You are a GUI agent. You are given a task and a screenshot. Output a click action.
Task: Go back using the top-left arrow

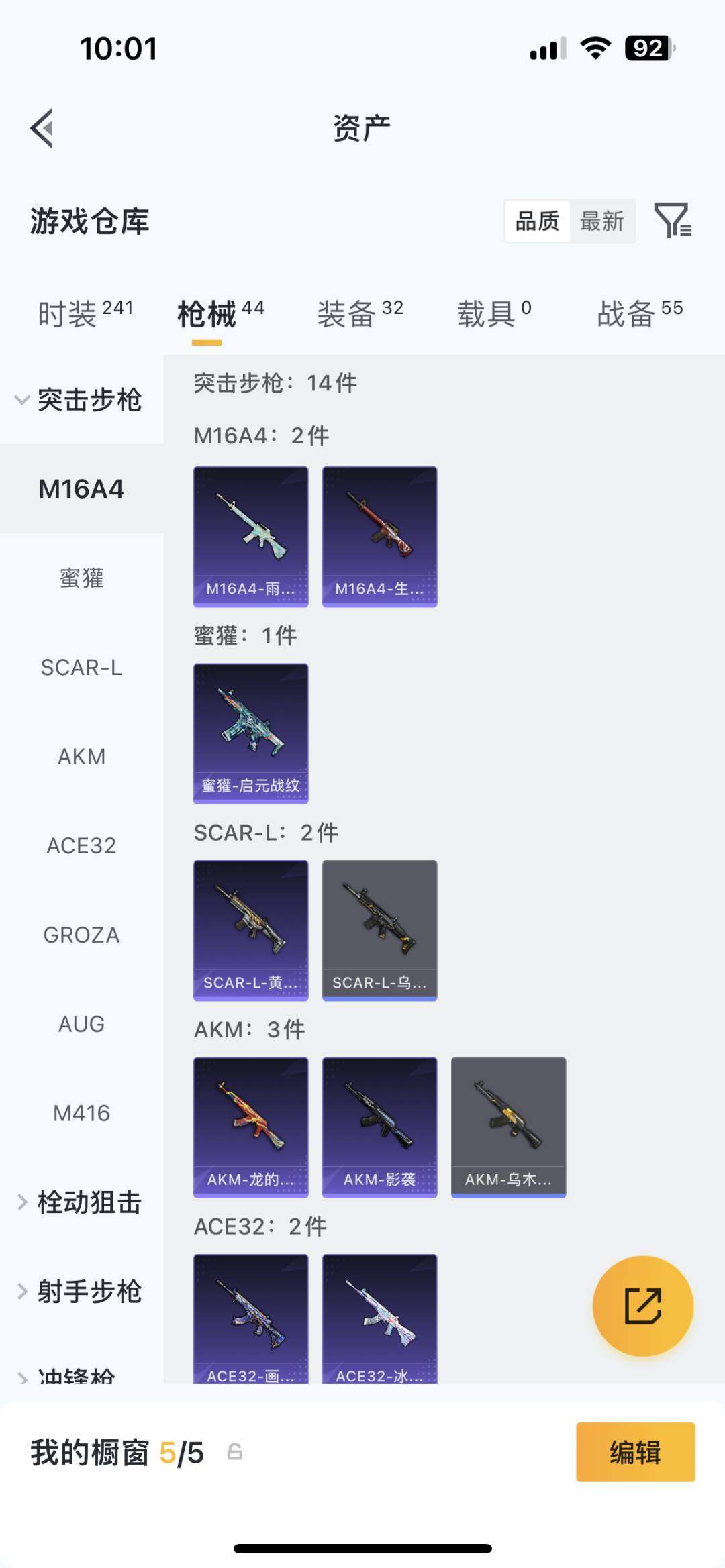coord(42,127)
